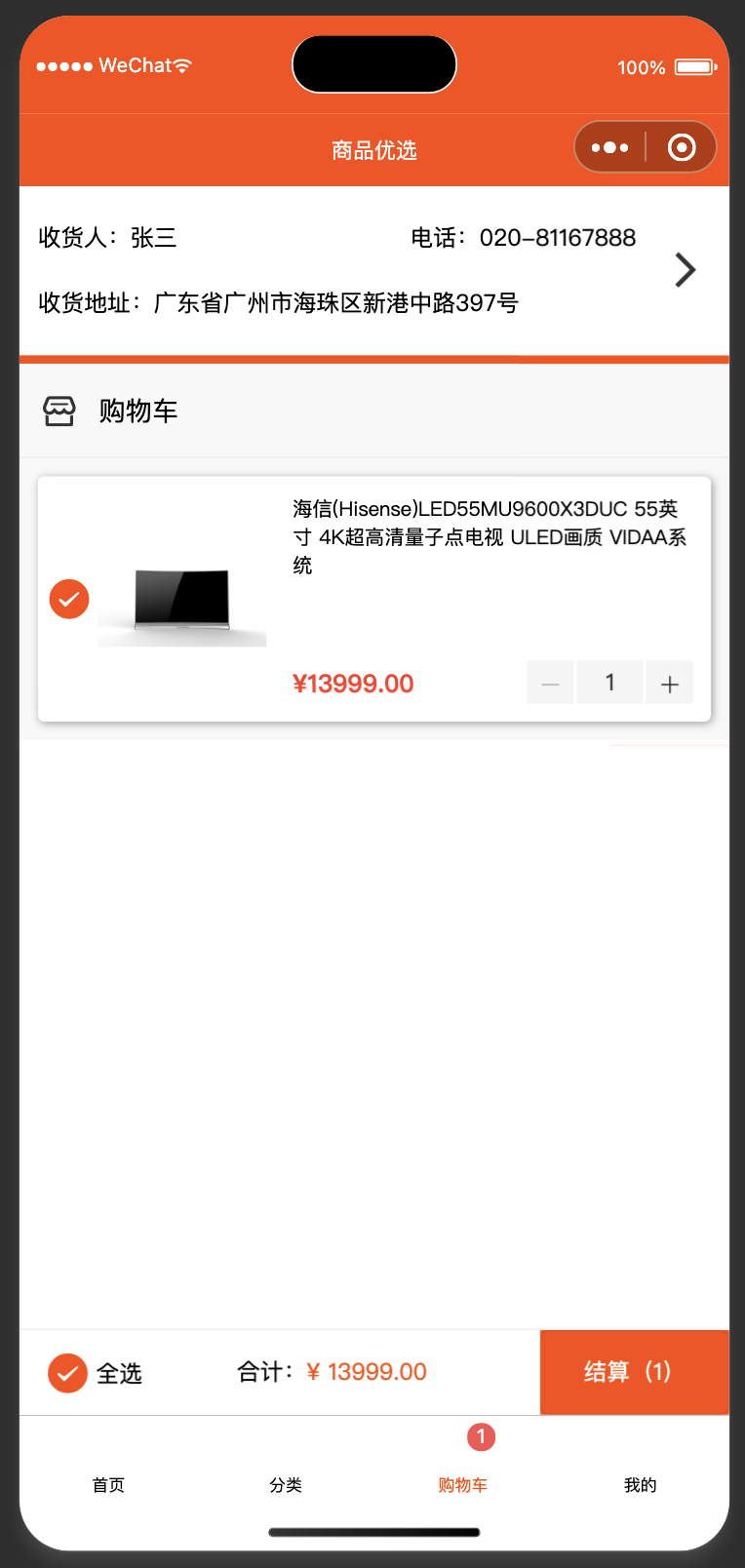Tap the 分类 category tab

click(286, 1484)
